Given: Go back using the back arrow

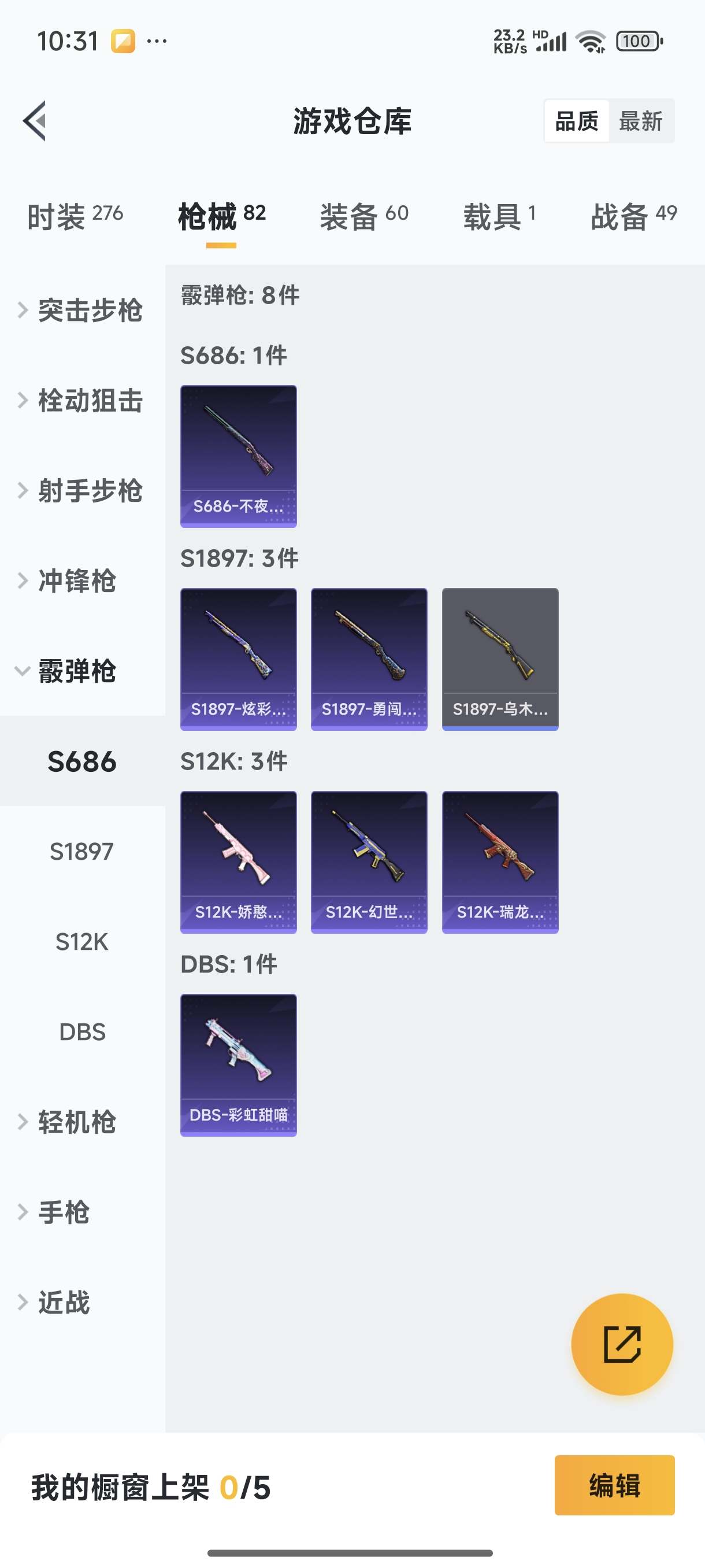Looking at the screenshot, I should [x=35, y=120].
